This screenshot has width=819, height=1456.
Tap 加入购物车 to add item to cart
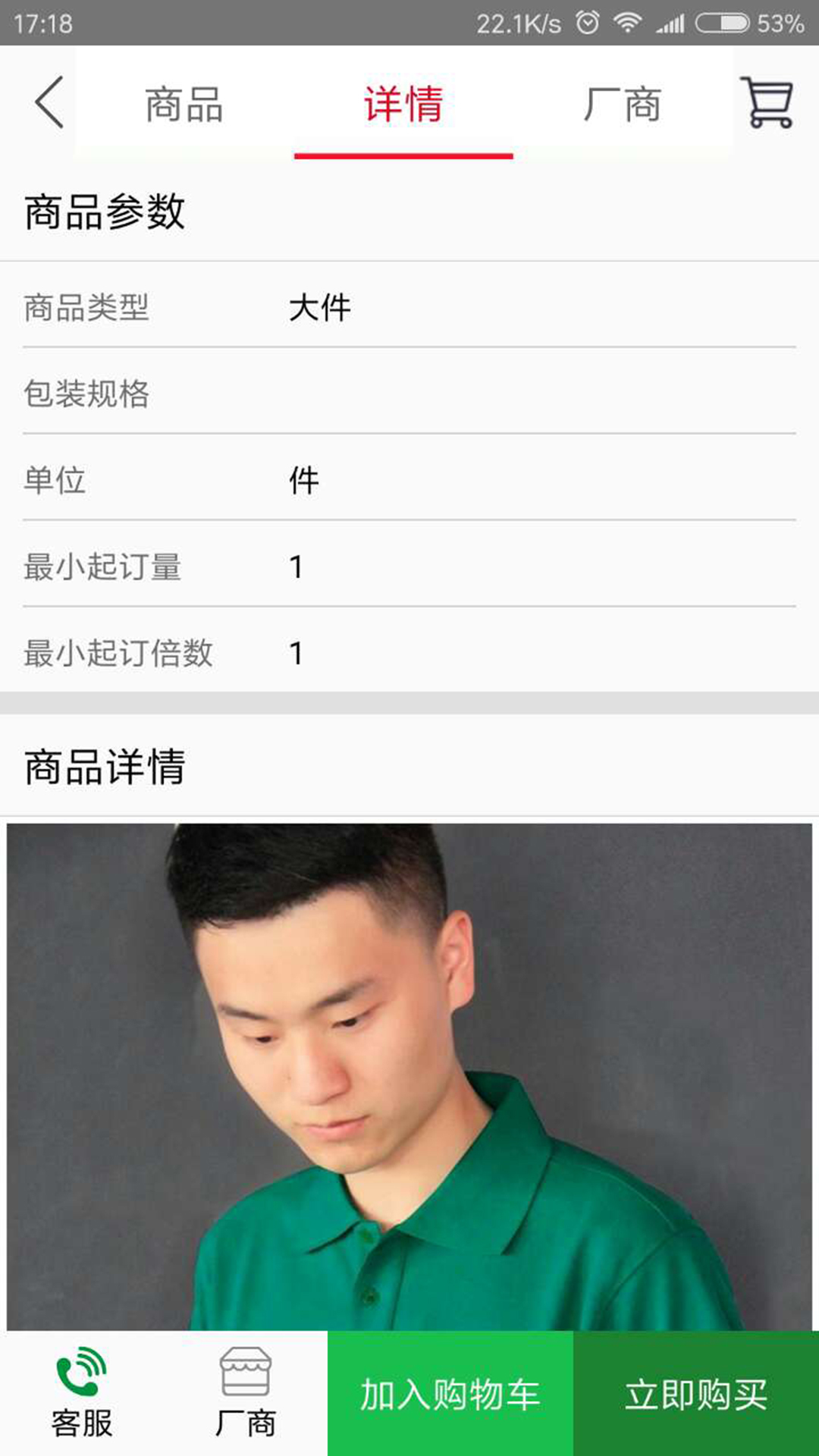pyautogui.click(x=450, y=1394)
